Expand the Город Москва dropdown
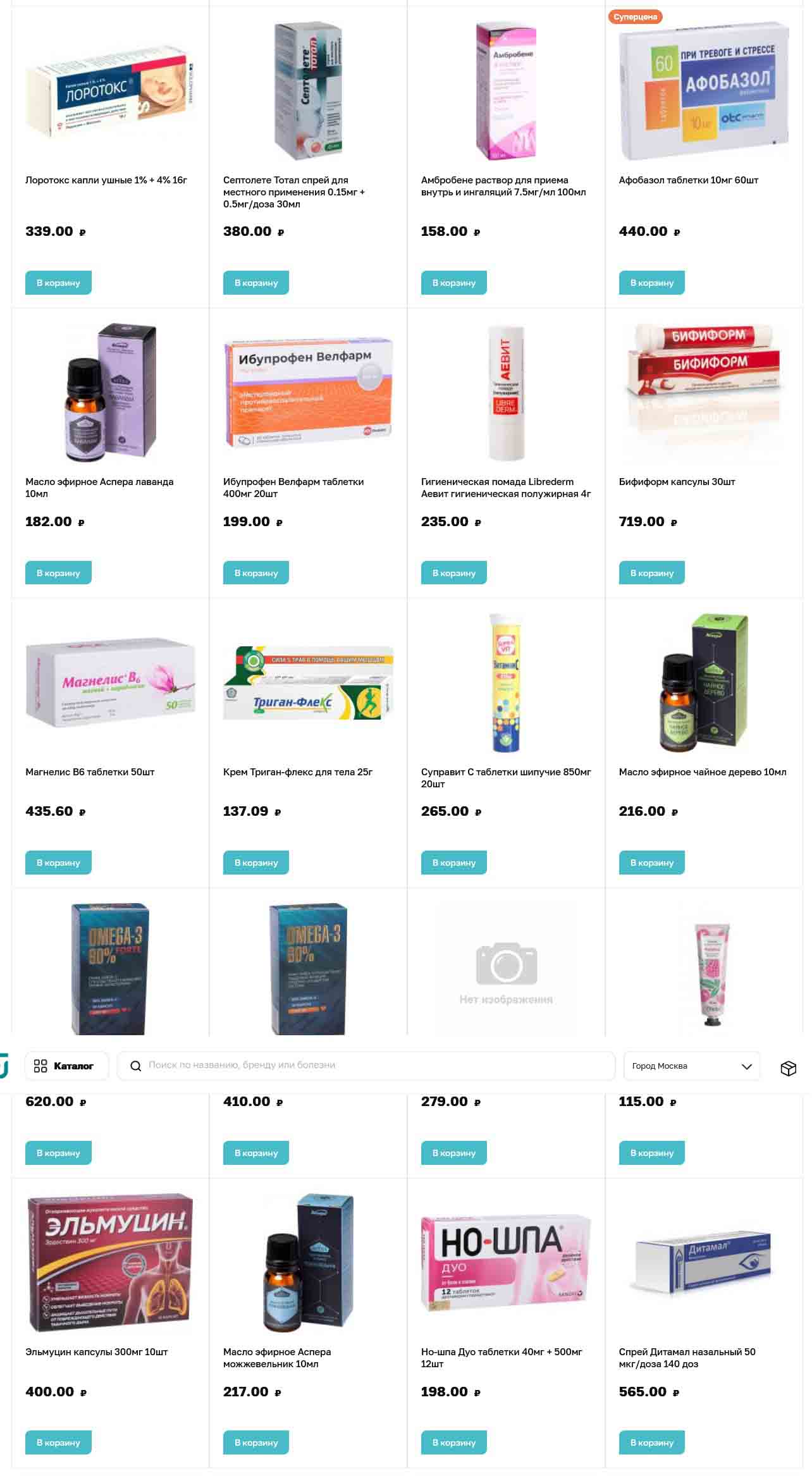812x1476 pixels. tap(691, 1066)
